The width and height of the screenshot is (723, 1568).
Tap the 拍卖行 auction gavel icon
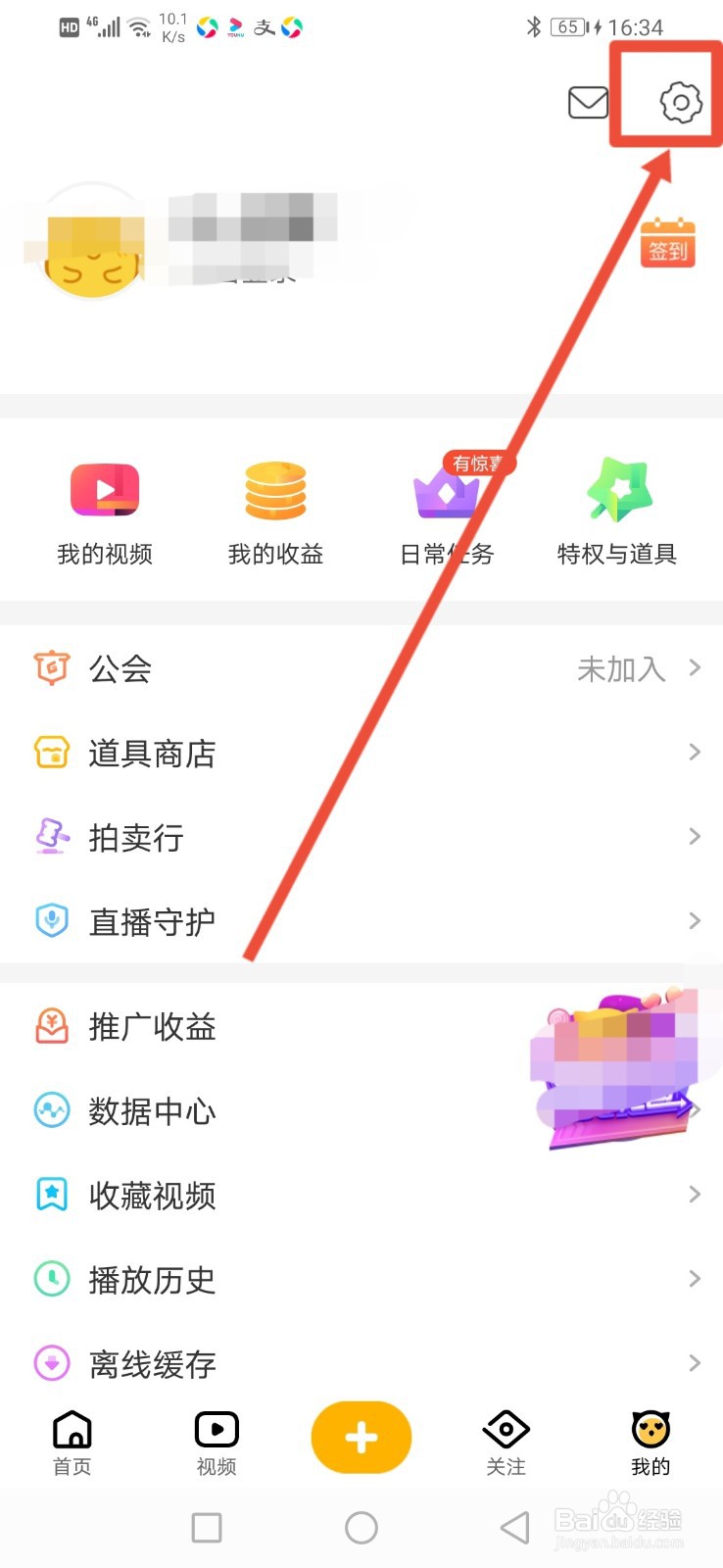[x=51, y=836]
